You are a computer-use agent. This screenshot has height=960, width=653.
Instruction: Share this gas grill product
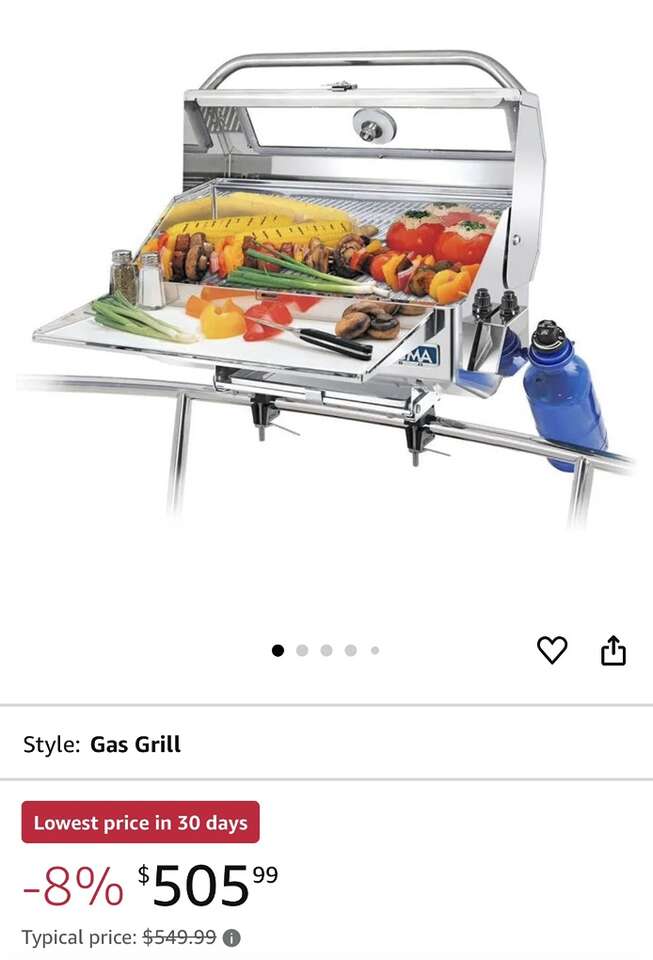point(613,650)
